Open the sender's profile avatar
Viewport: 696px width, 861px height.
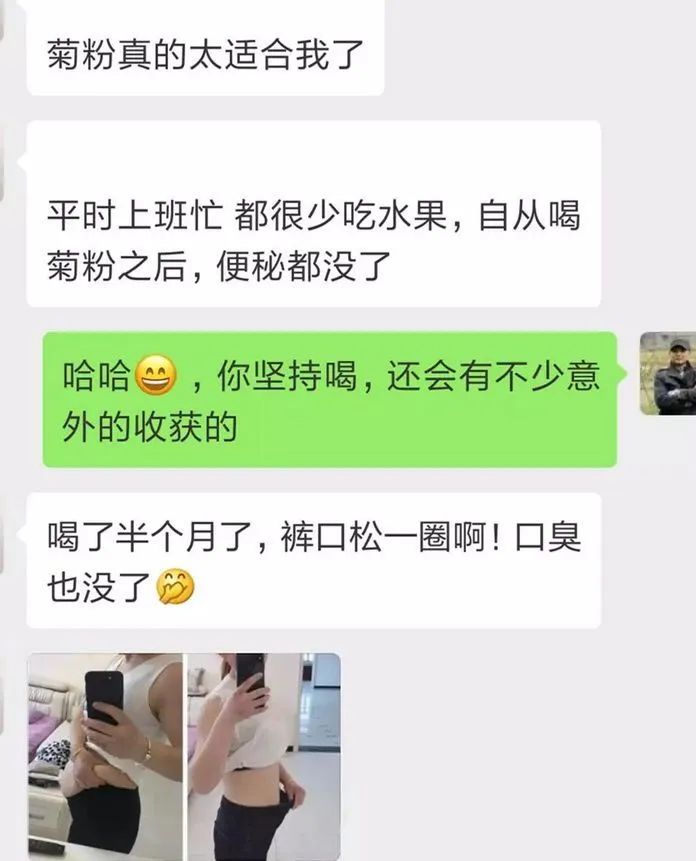coord(667,373)
